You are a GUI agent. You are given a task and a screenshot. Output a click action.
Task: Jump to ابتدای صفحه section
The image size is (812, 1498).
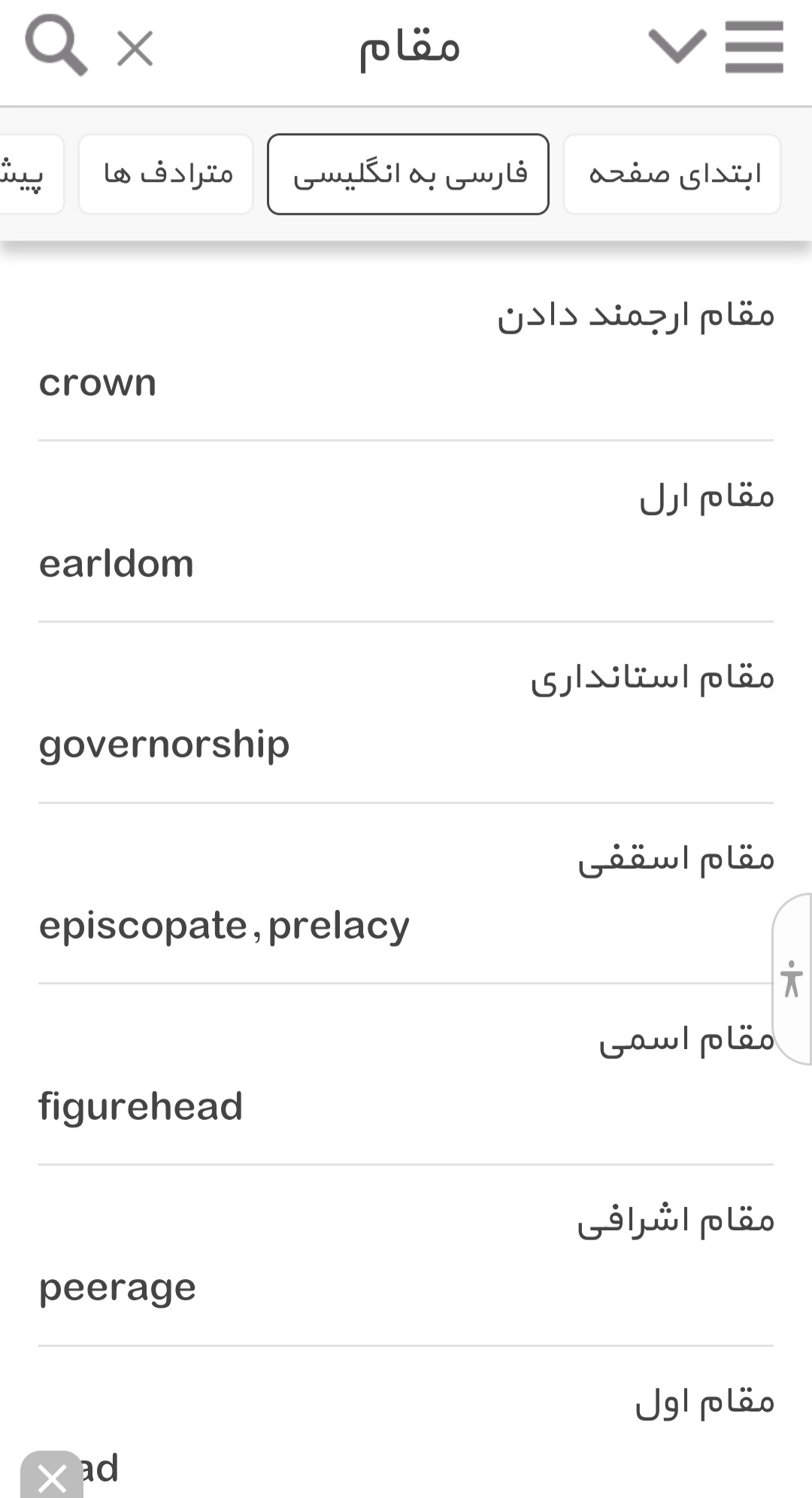672,174
